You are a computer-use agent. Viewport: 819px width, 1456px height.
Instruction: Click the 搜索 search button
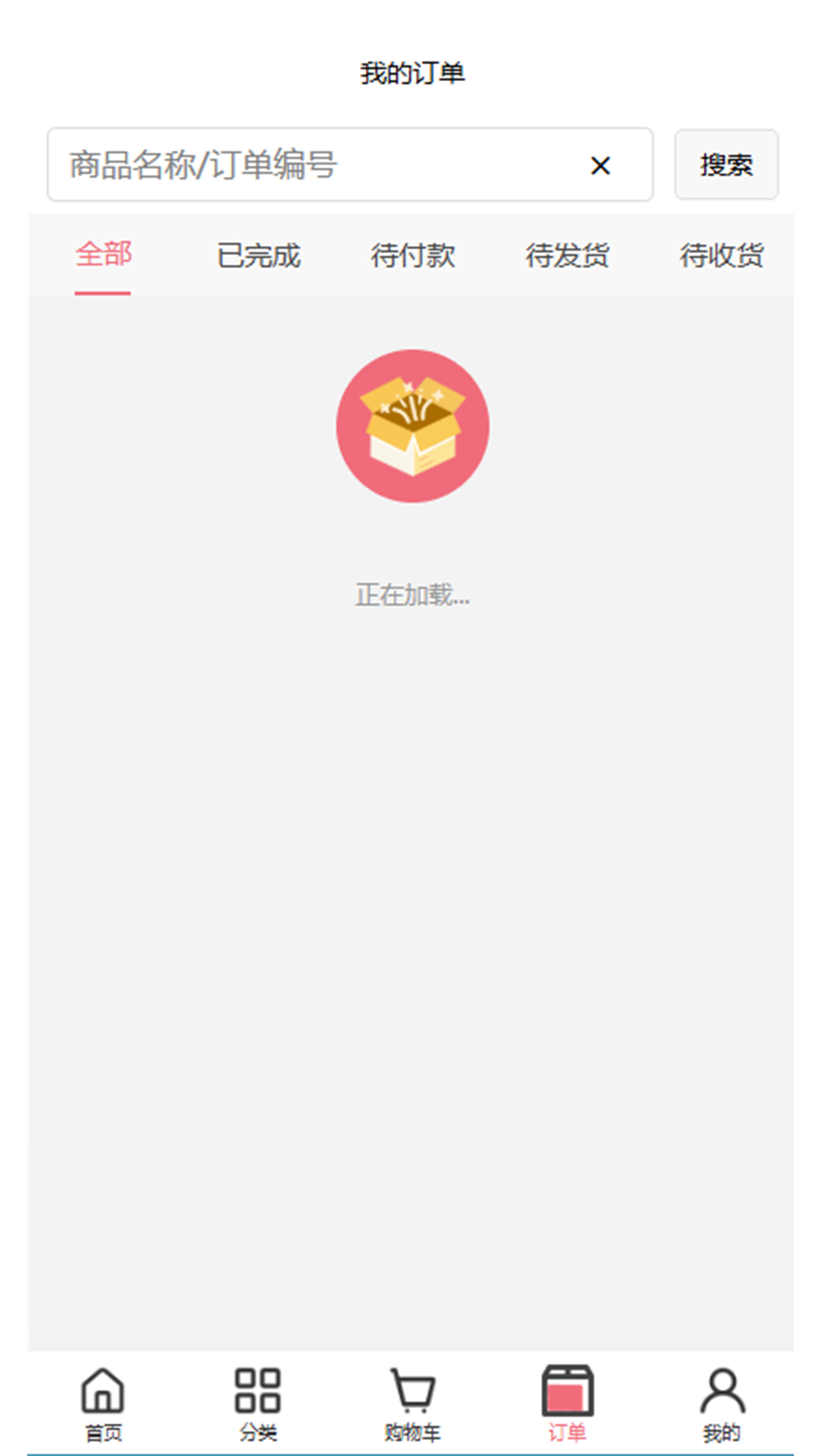coord(725,165)
